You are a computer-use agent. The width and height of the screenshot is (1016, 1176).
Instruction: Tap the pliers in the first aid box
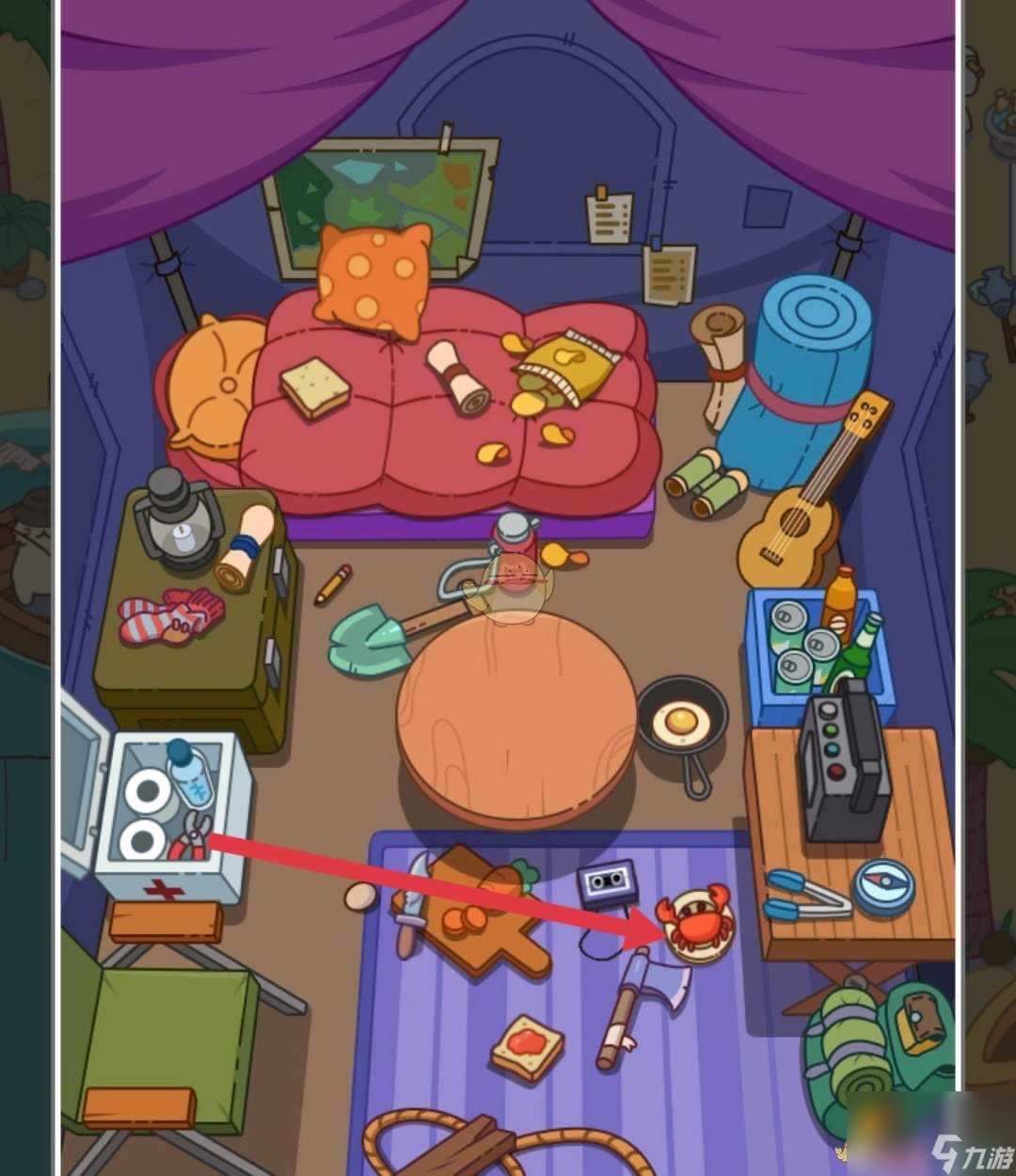pyautogui.click(x=193, y=834)
